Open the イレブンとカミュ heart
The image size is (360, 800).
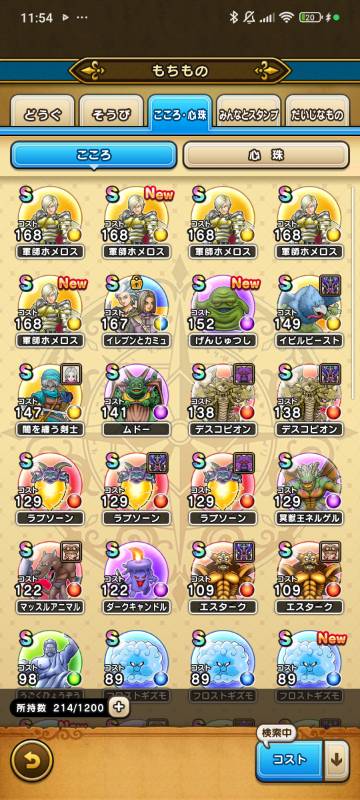point(136,311)
